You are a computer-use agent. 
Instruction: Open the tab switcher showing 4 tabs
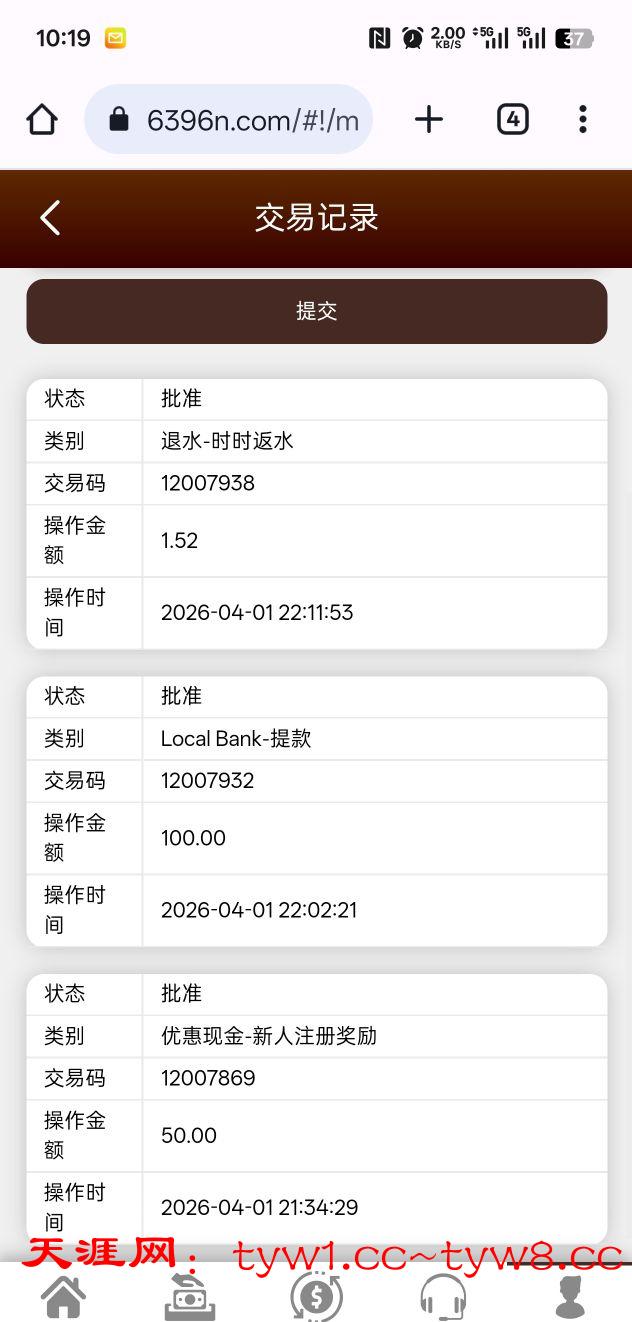(x=512, y=120)
